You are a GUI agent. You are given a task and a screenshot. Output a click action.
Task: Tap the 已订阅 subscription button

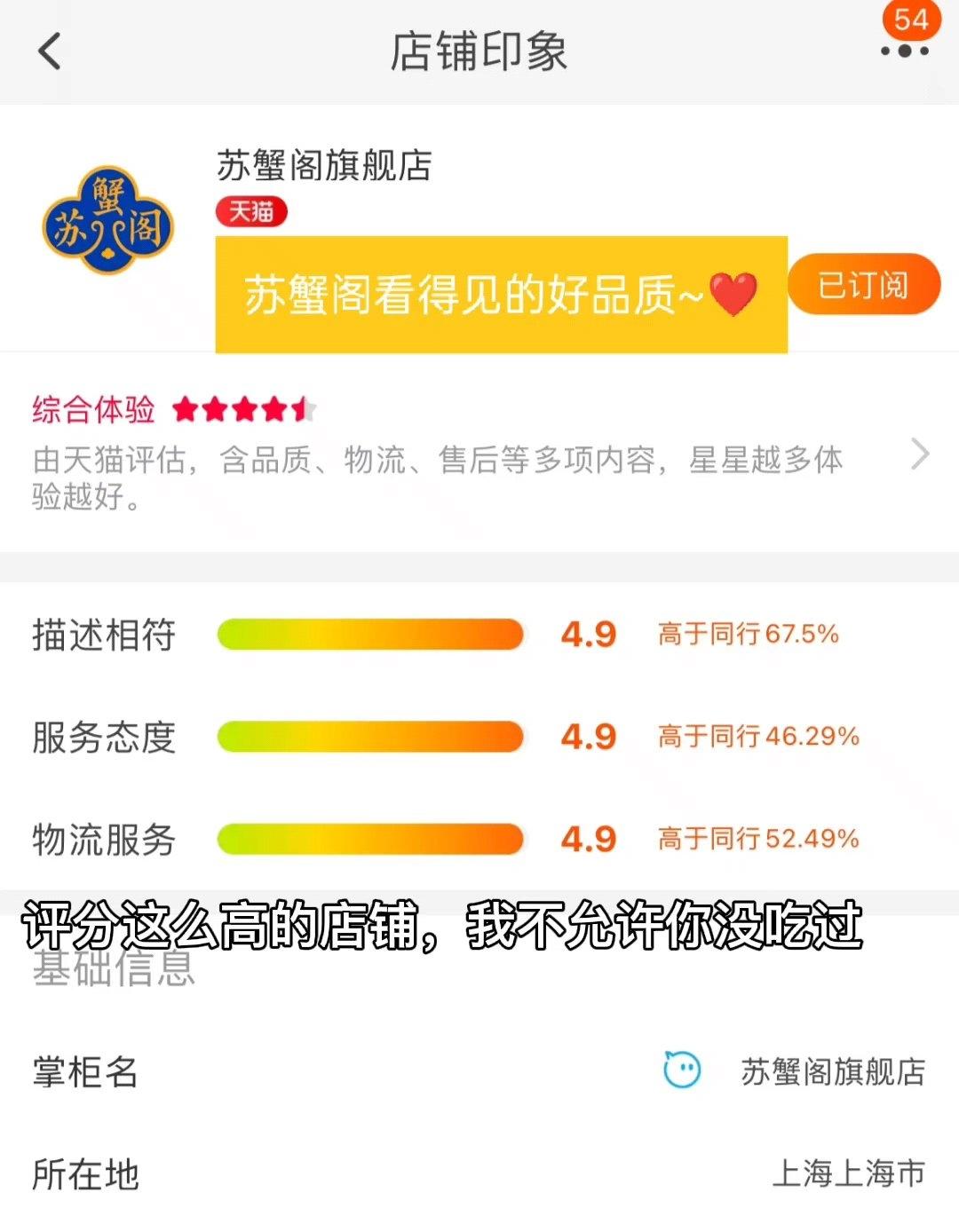pyautogui.click(x=863, y=285)
